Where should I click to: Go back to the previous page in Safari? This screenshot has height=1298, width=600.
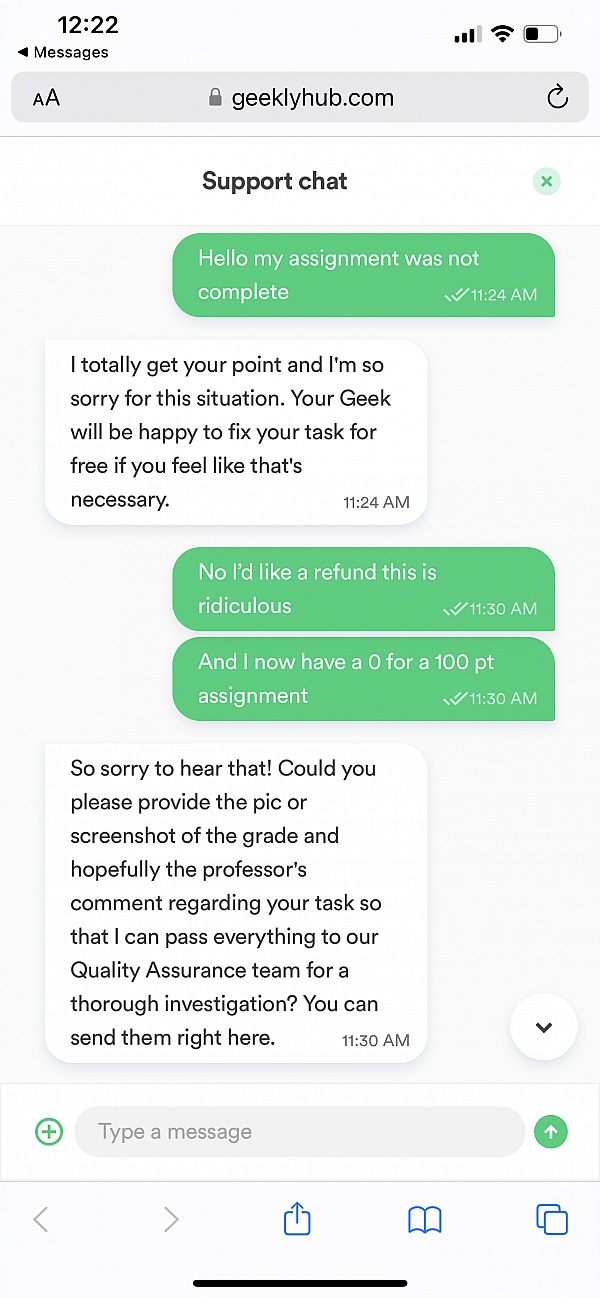(41, 1219)
